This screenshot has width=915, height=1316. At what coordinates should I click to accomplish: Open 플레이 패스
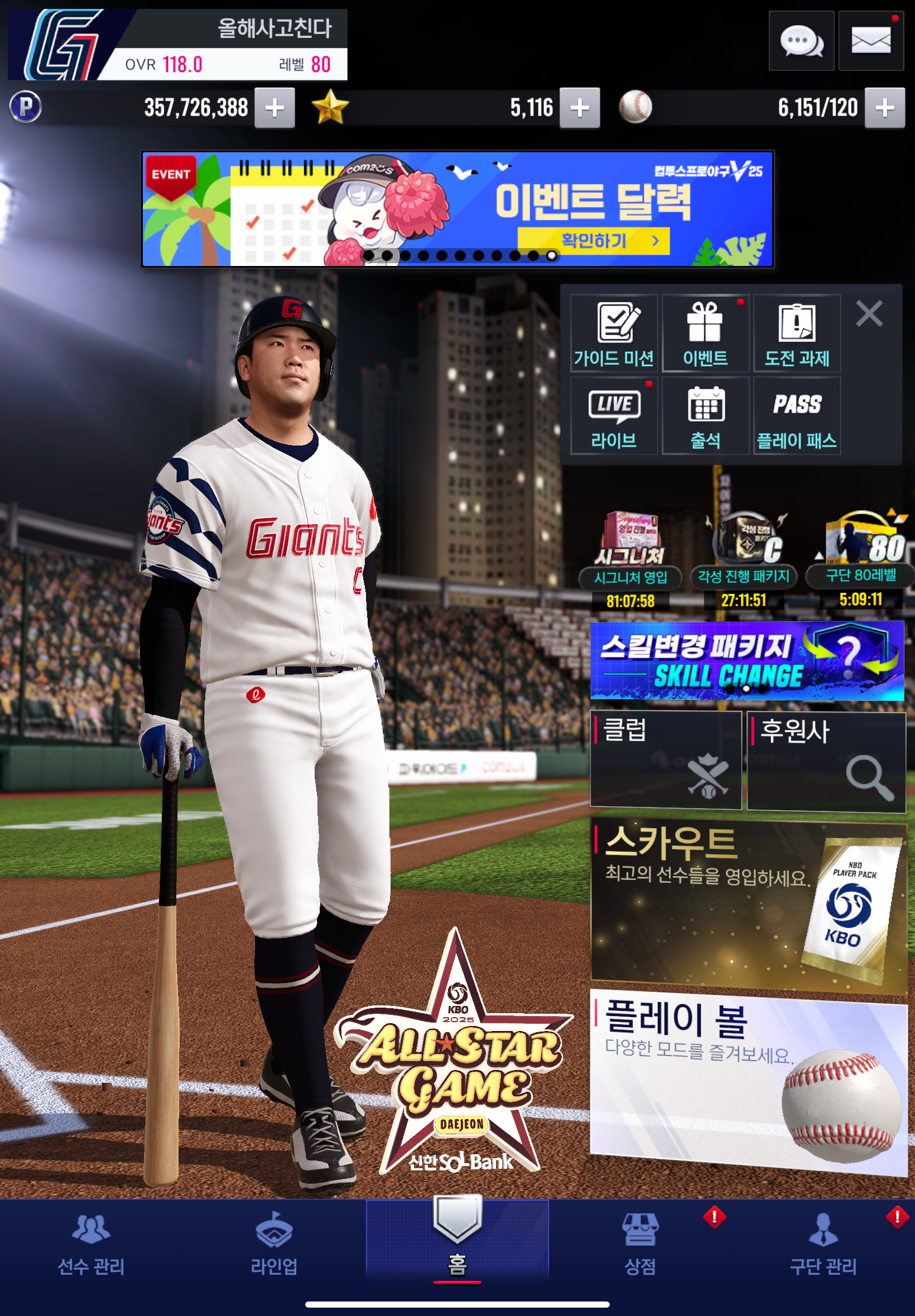click(x=797, y=416)
